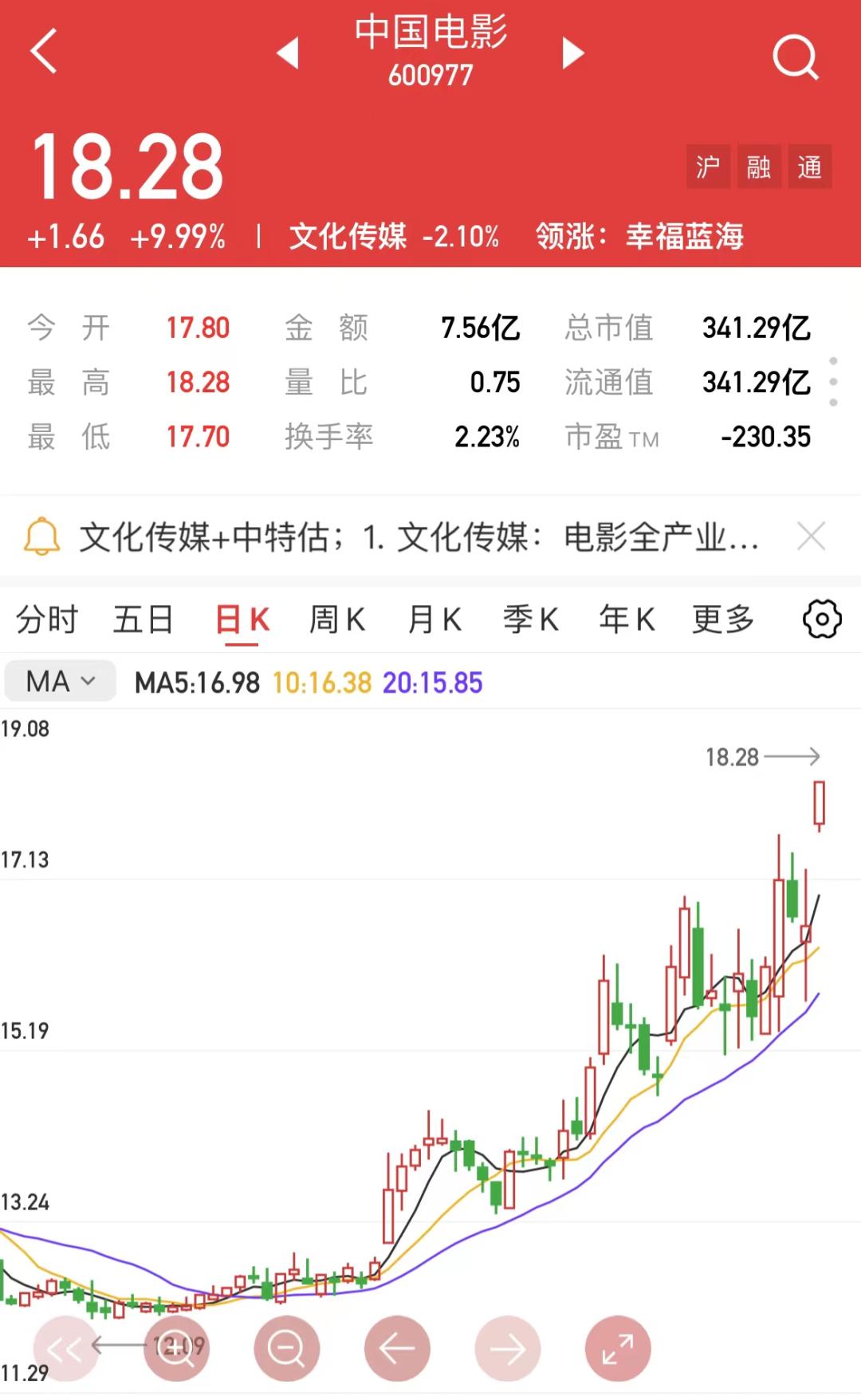Viewport: 861px width, 1400px height.
Task: Expand chart to fullscreen mode
Action: coord(617,1347)
